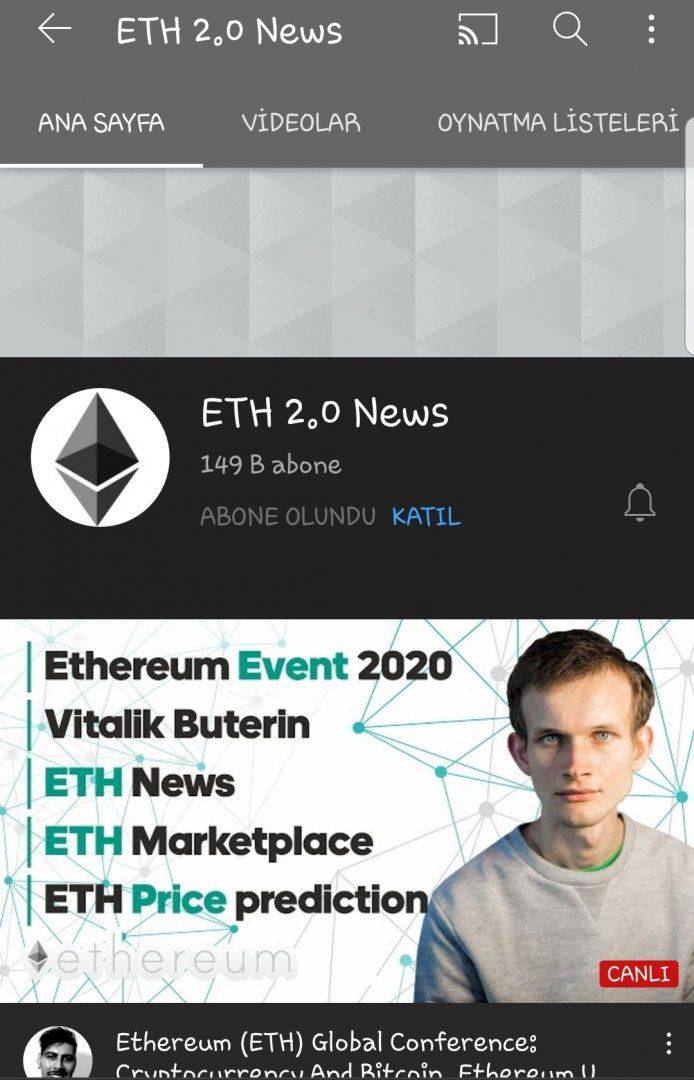Switch to the VİDEOLAR tab
Screen dimensions: 694x1080
[x=301, y=123]
